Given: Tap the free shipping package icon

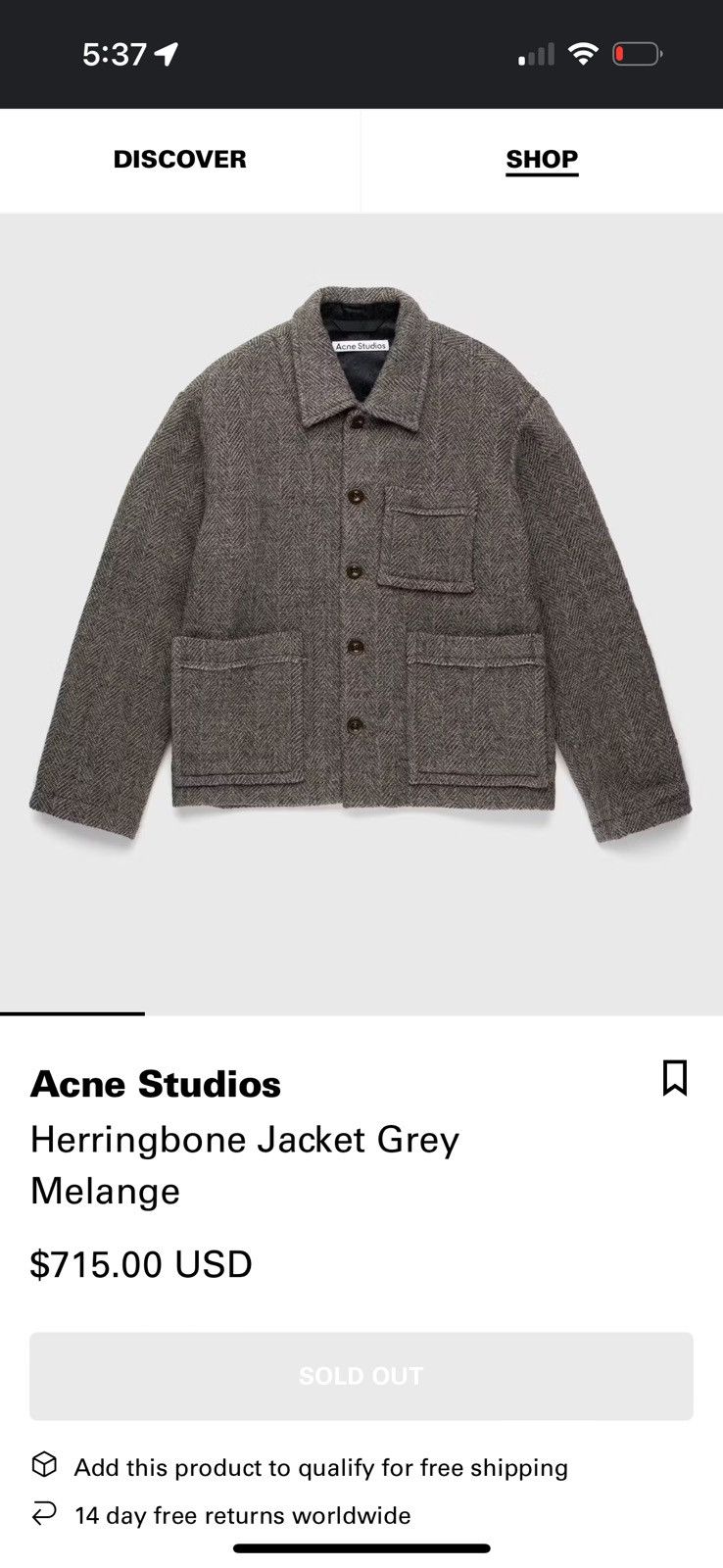Looking at the screenshot, I should coord(43,1467).
